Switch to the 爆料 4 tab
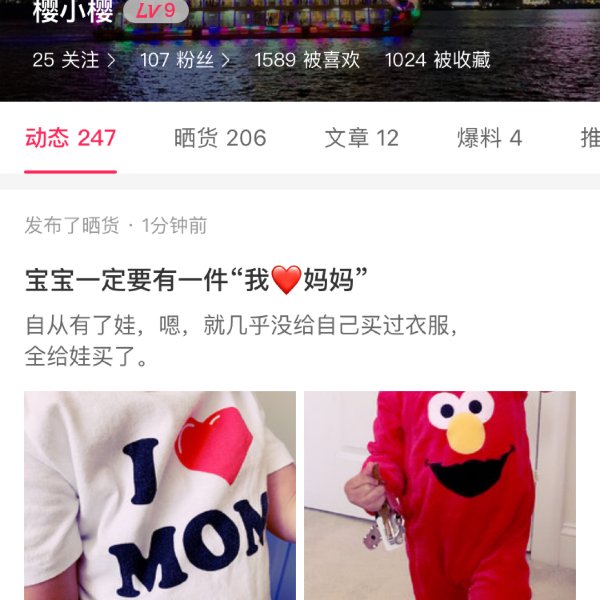The width and height of the screenshot is (600, 600). tap(489, 138)
